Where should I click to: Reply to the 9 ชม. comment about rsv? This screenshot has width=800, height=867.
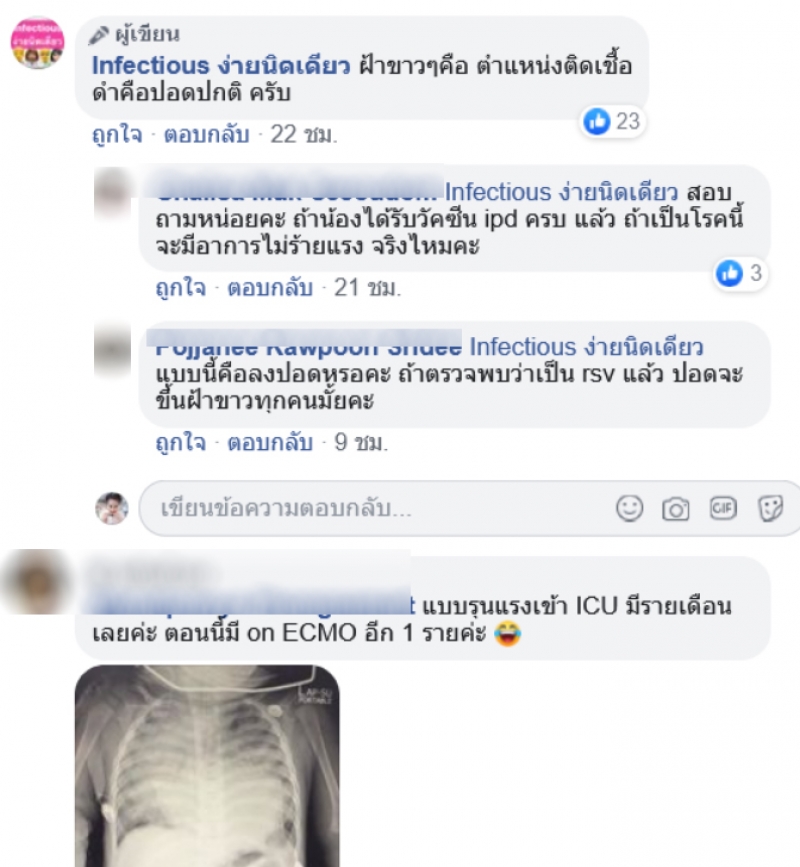click(270, 441)
